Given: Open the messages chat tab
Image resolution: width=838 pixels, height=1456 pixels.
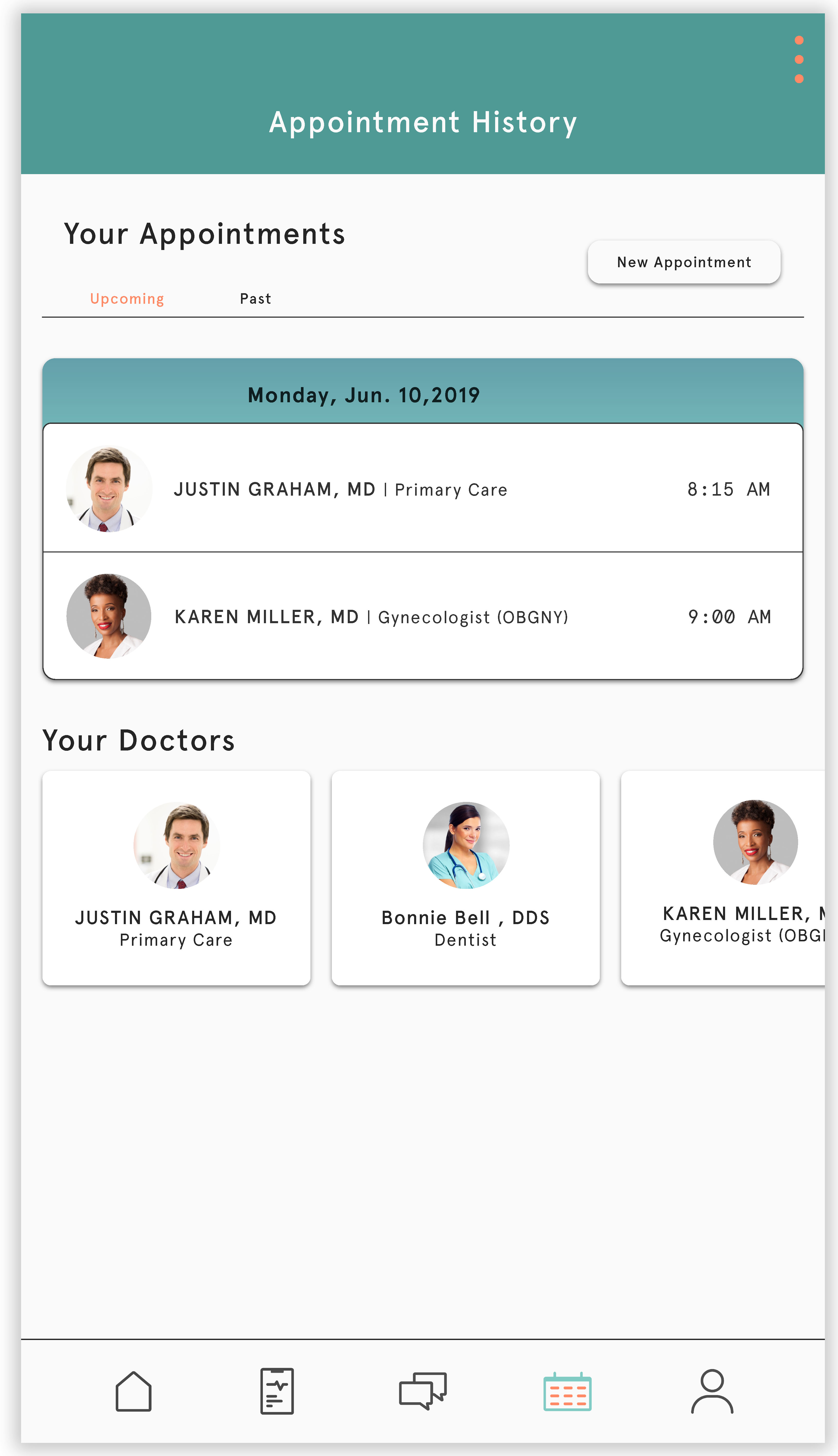Looking at the screenshot, I should 422,1391.
